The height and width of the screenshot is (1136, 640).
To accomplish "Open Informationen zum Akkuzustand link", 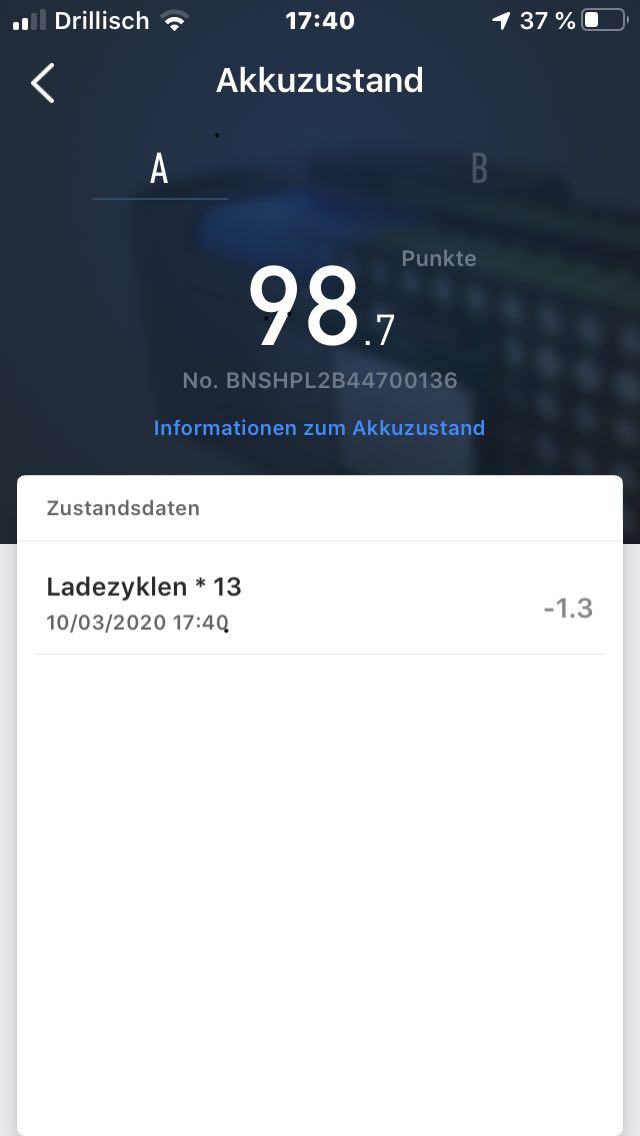I will click(x=319, y=428).
